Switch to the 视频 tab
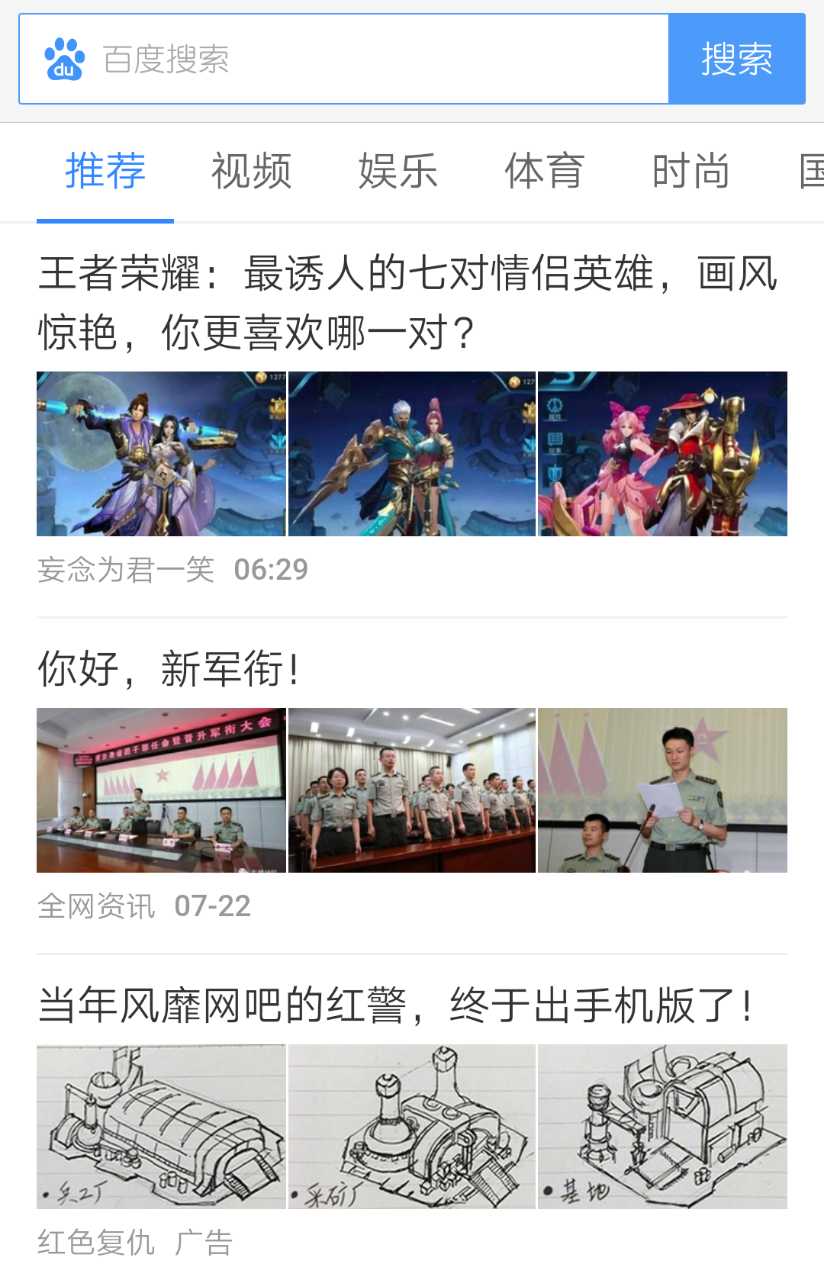 251,171
